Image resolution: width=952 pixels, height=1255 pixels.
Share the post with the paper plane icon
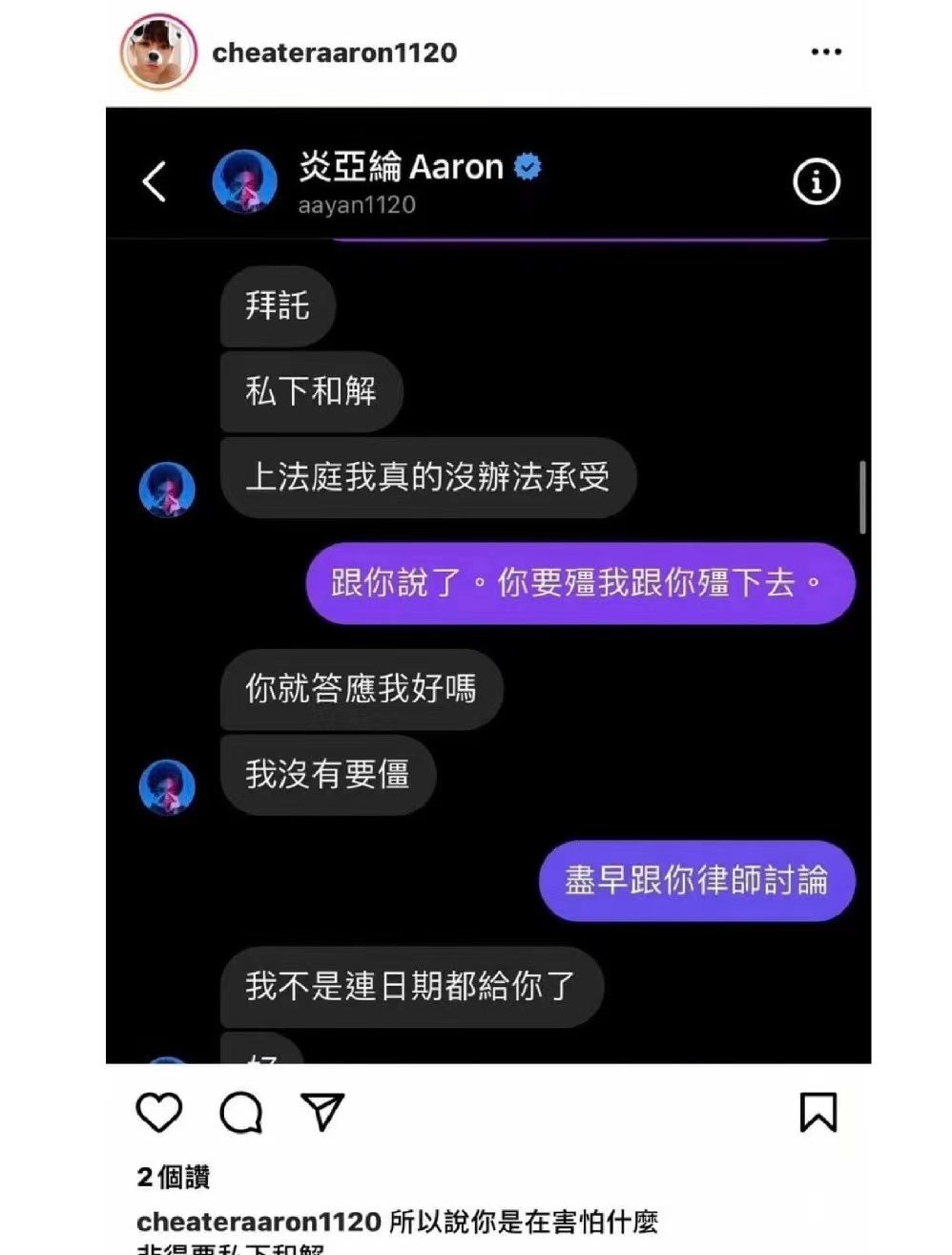click(321, 1113)
